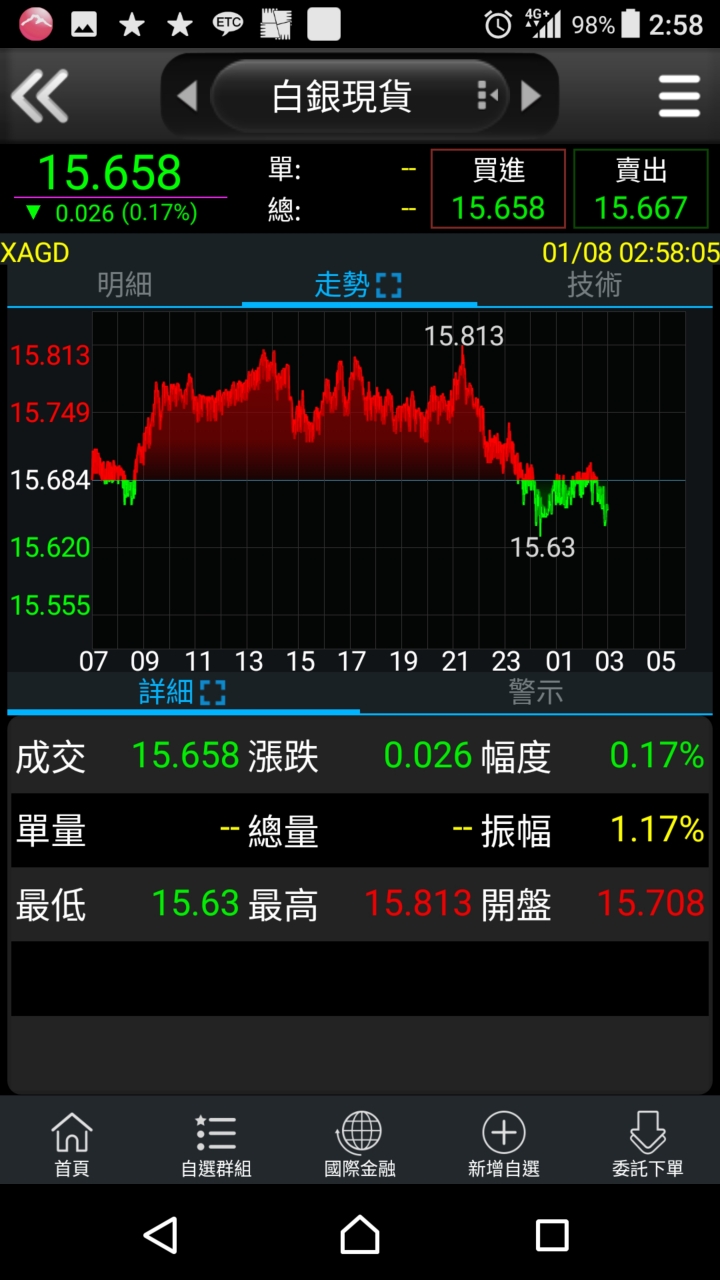The width and height of the screenshot is (720, 1280).
Task: Open 國際金融 international finance
Action: [360, 1144]
